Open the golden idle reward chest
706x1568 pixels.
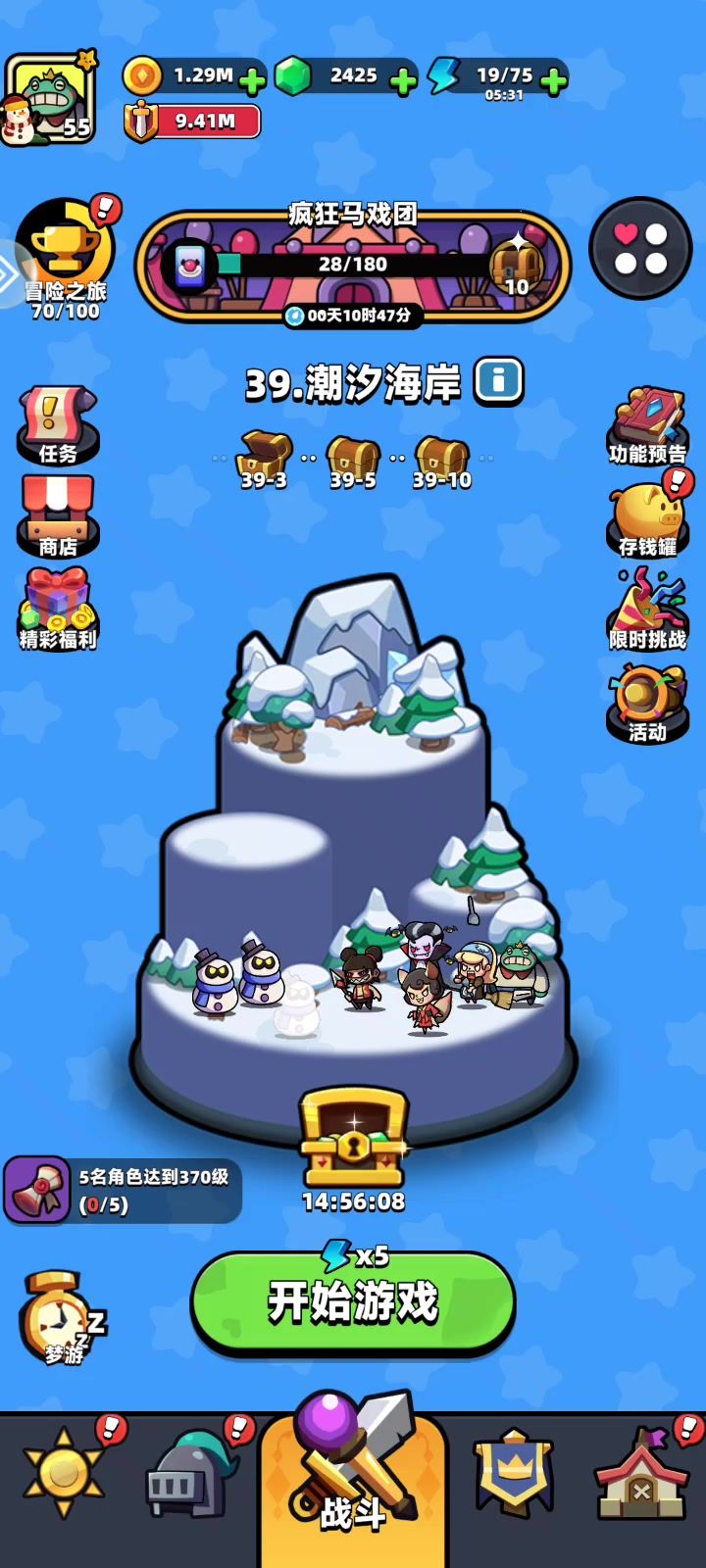pyautogui.click(x=353, y=1137)
